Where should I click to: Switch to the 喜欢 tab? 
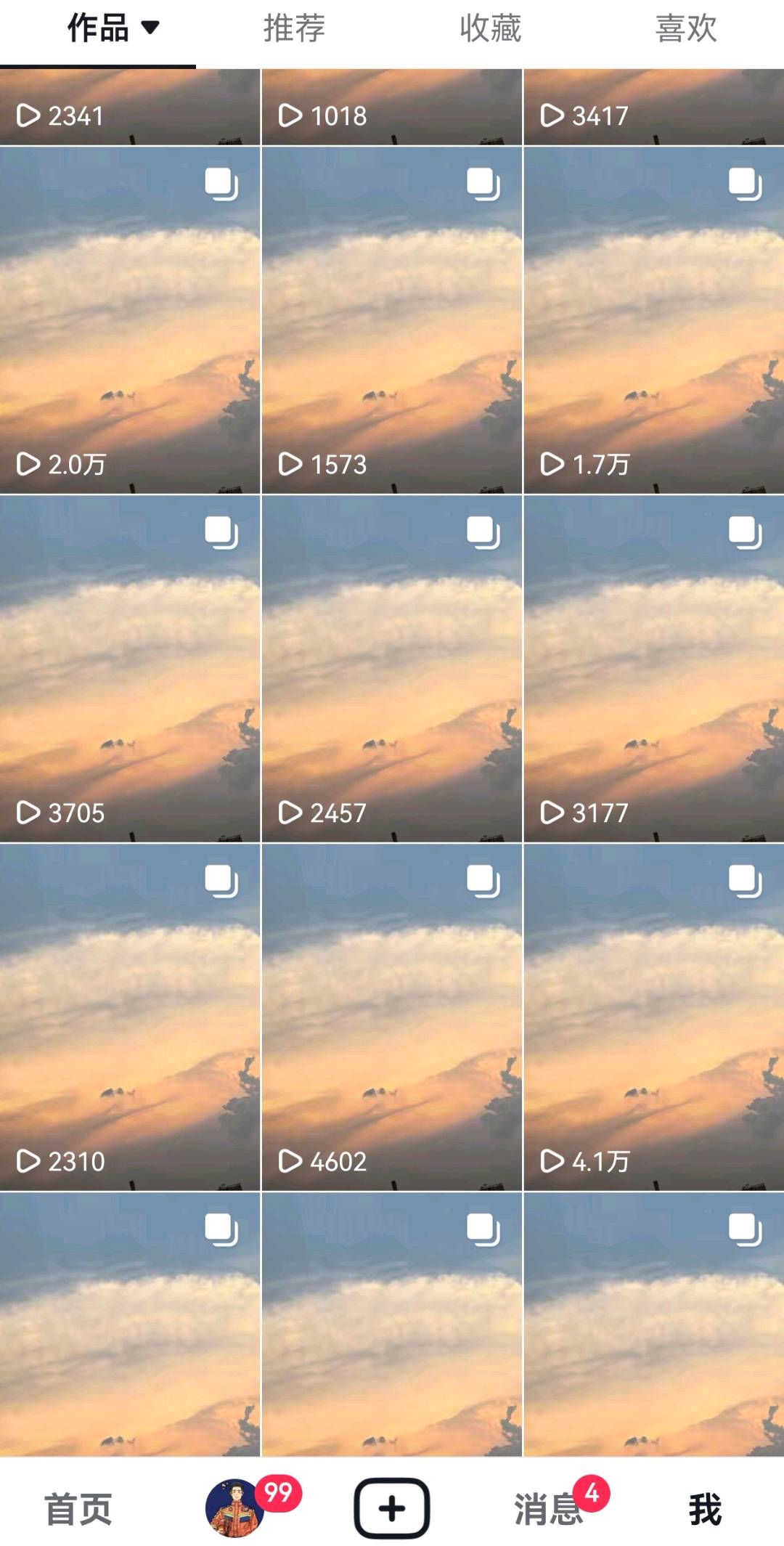pos(685,29)
